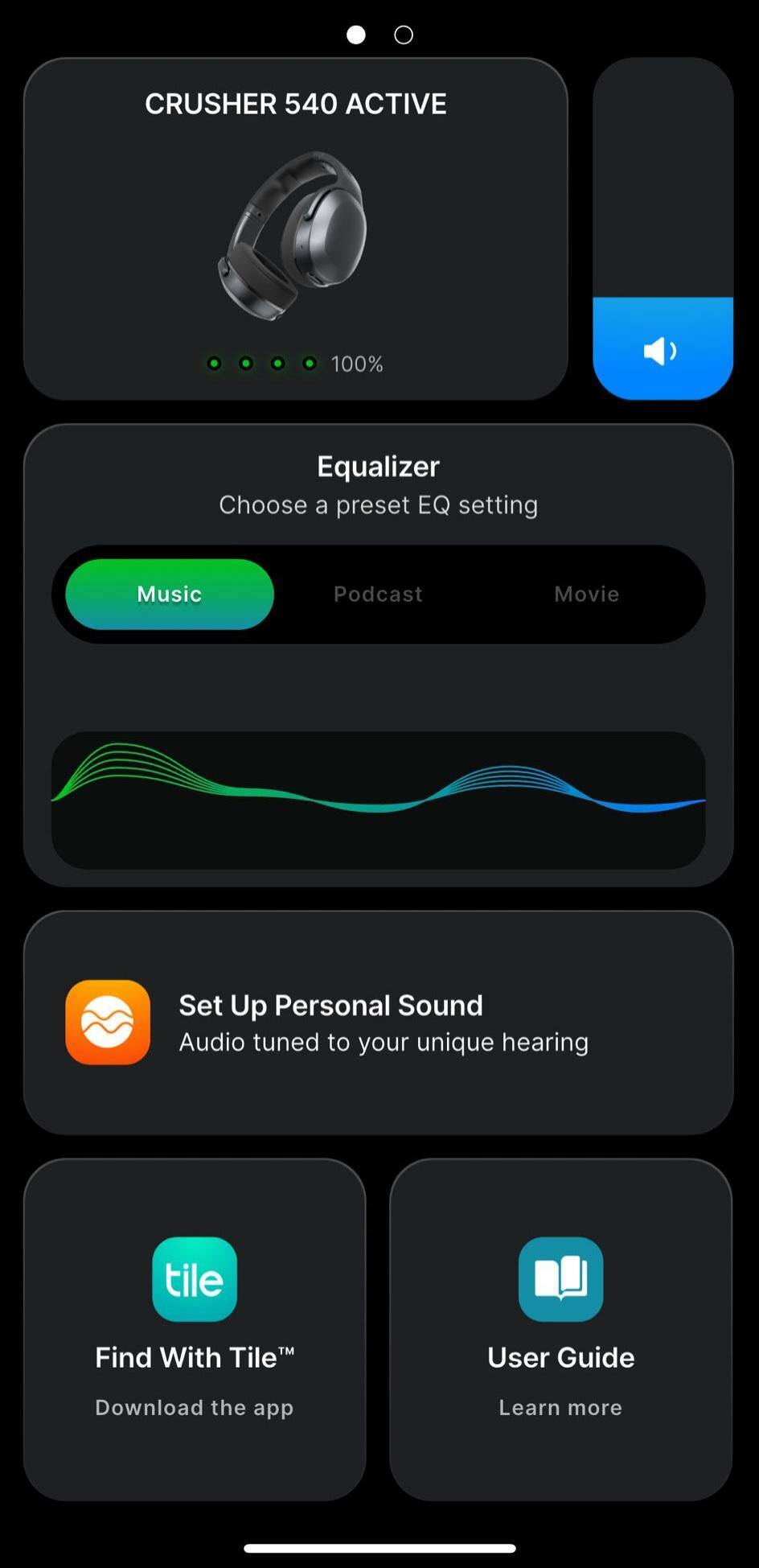
Task: Tap the blue volume slider
Action: [663, 348]
